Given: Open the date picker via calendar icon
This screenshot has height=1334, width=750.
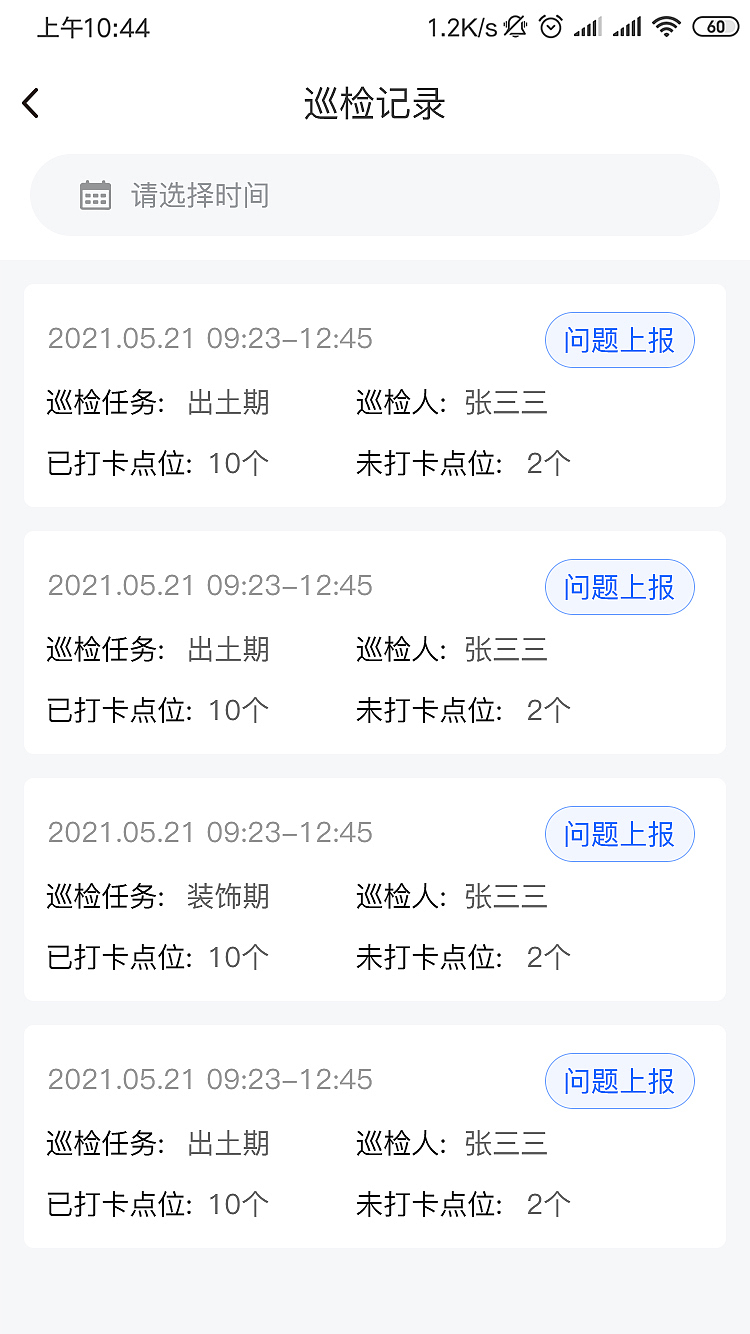Looking at the screenshot, I should 95,195.
